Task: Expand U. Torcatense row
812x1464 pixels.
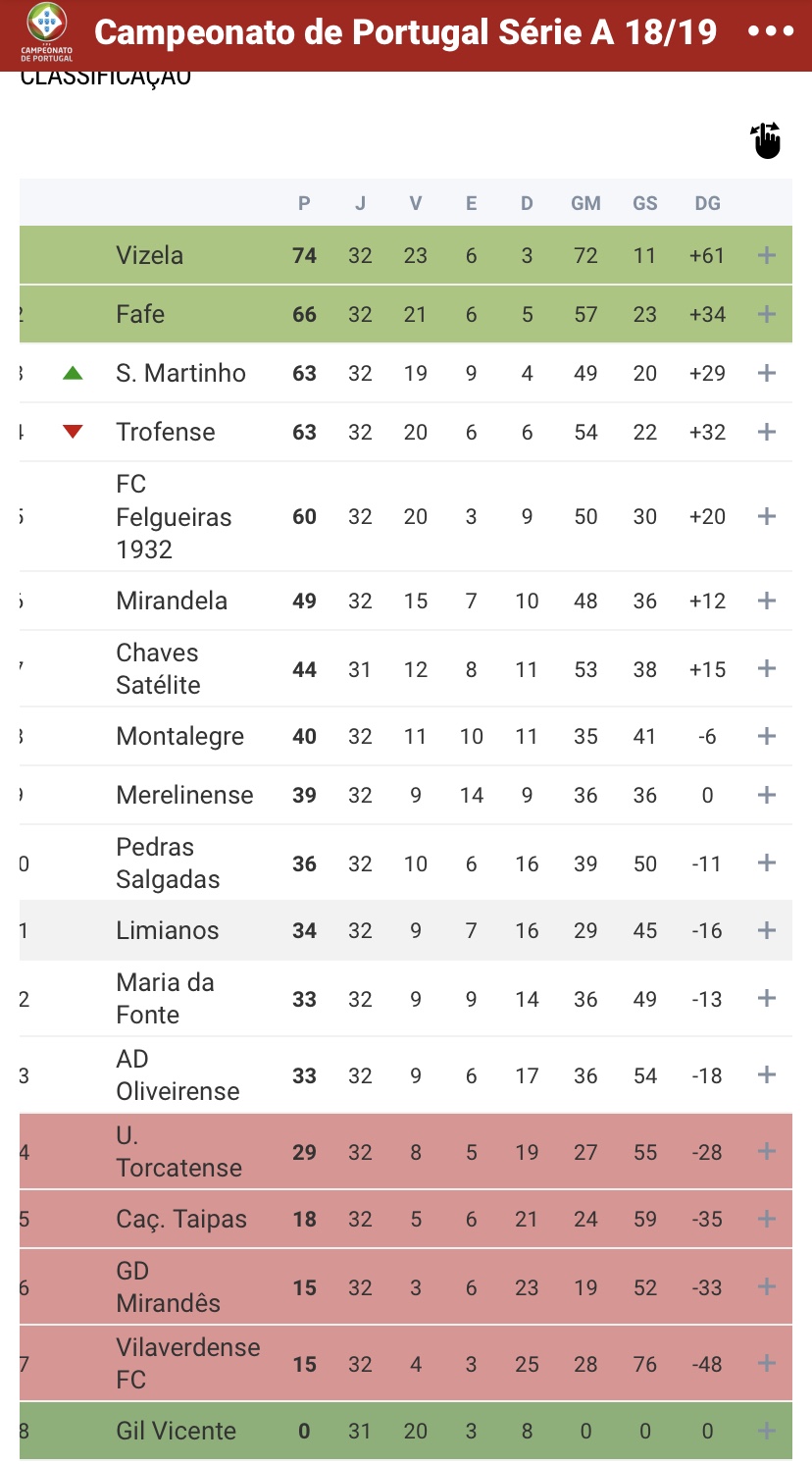Action: (x=767, y=1151)
